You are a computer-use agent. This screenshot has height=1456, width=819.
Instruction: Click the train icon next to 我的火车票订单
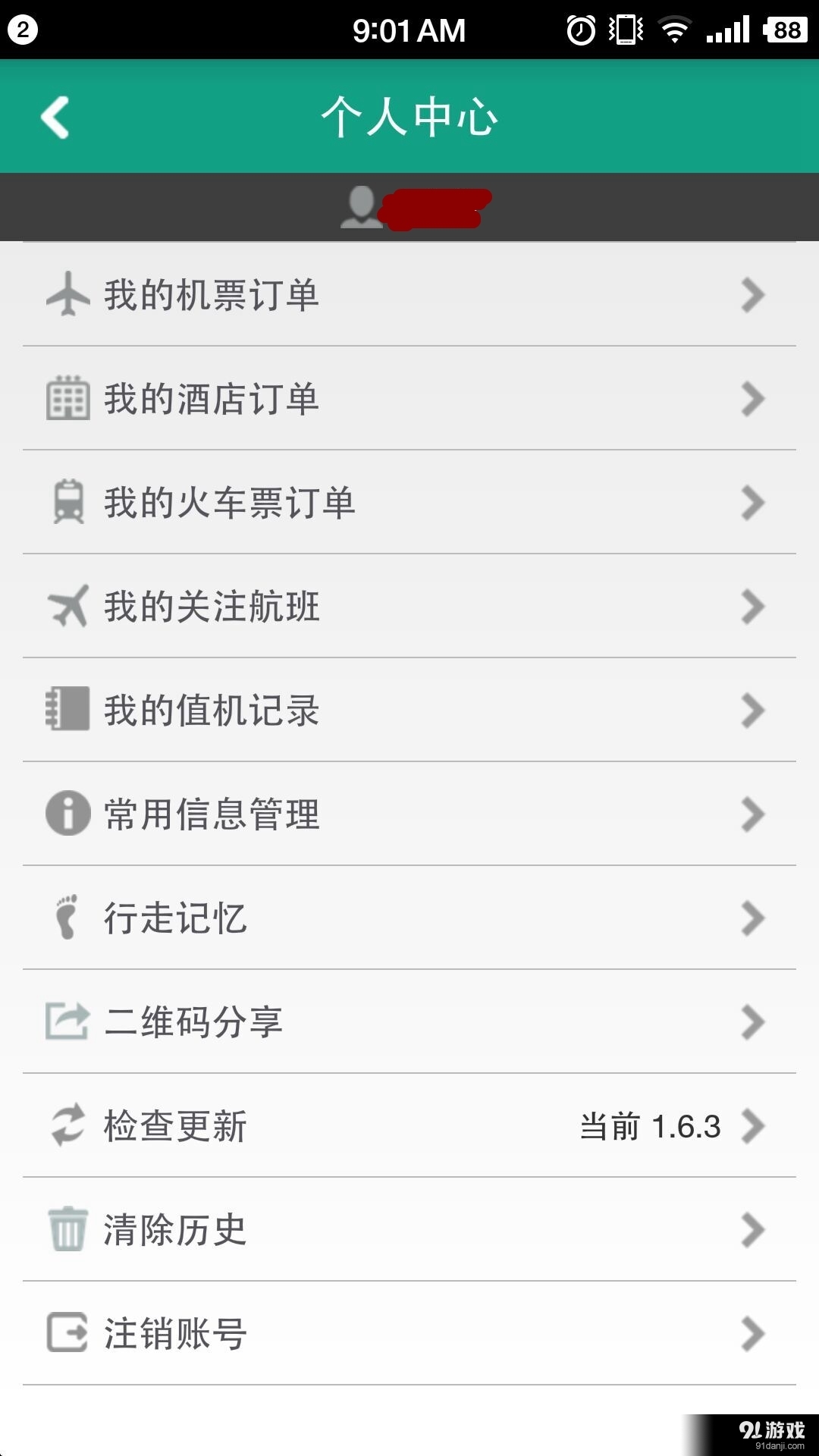point(67,502)
